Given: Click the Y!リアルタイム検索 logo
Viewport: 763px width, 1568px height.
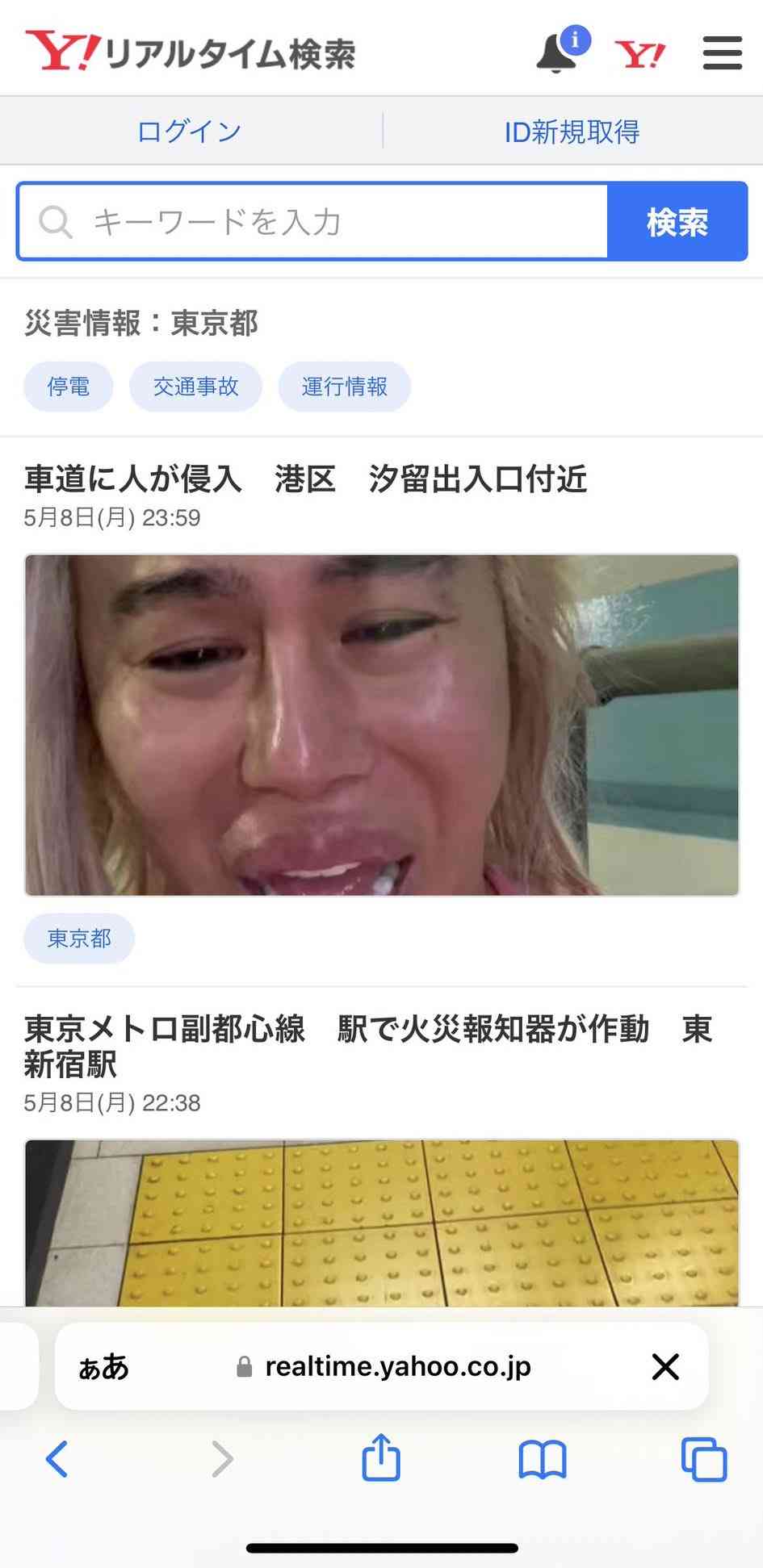Looking at the screenshot, I should point(190,48).
